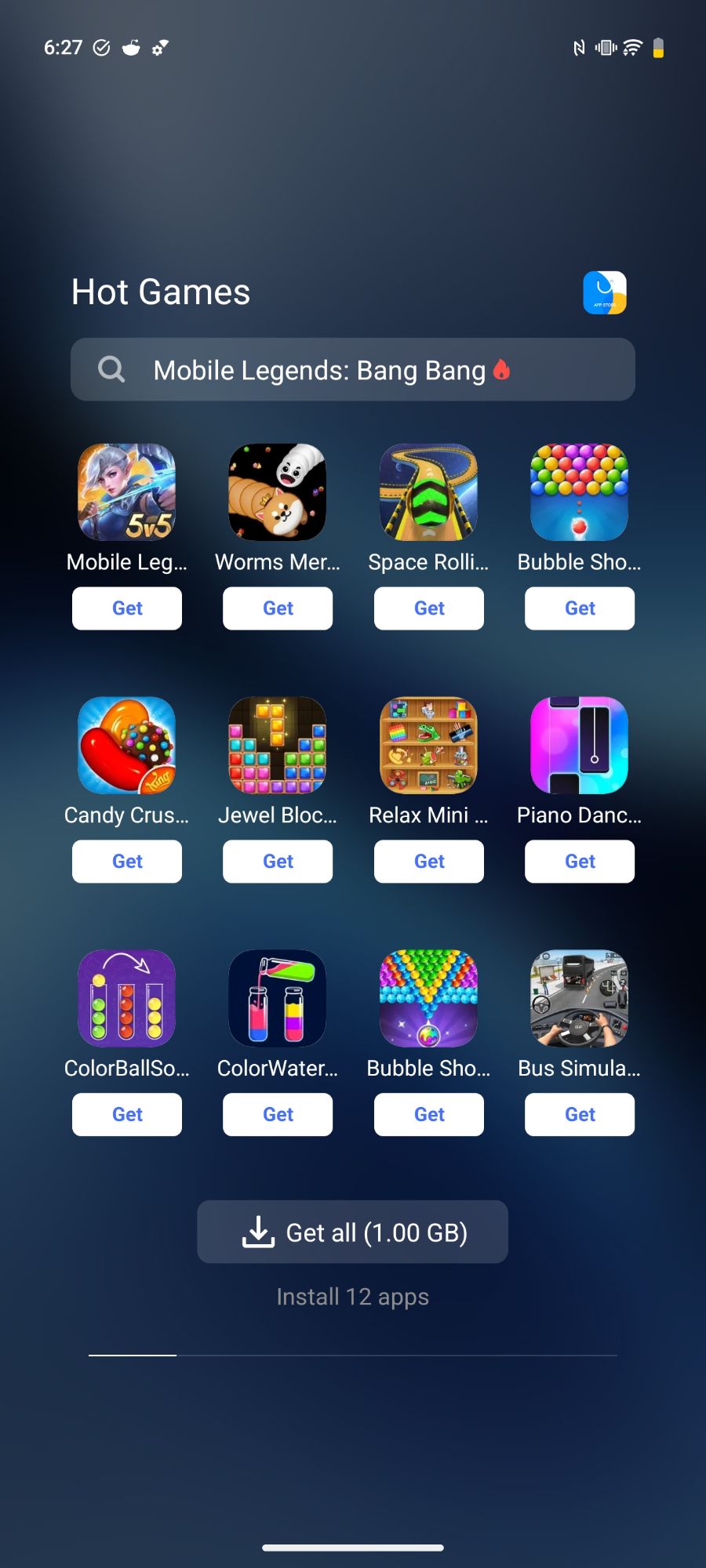Get Relax Mini game
The height and width of the screenshot is (1568, 706).
[429, 862]
